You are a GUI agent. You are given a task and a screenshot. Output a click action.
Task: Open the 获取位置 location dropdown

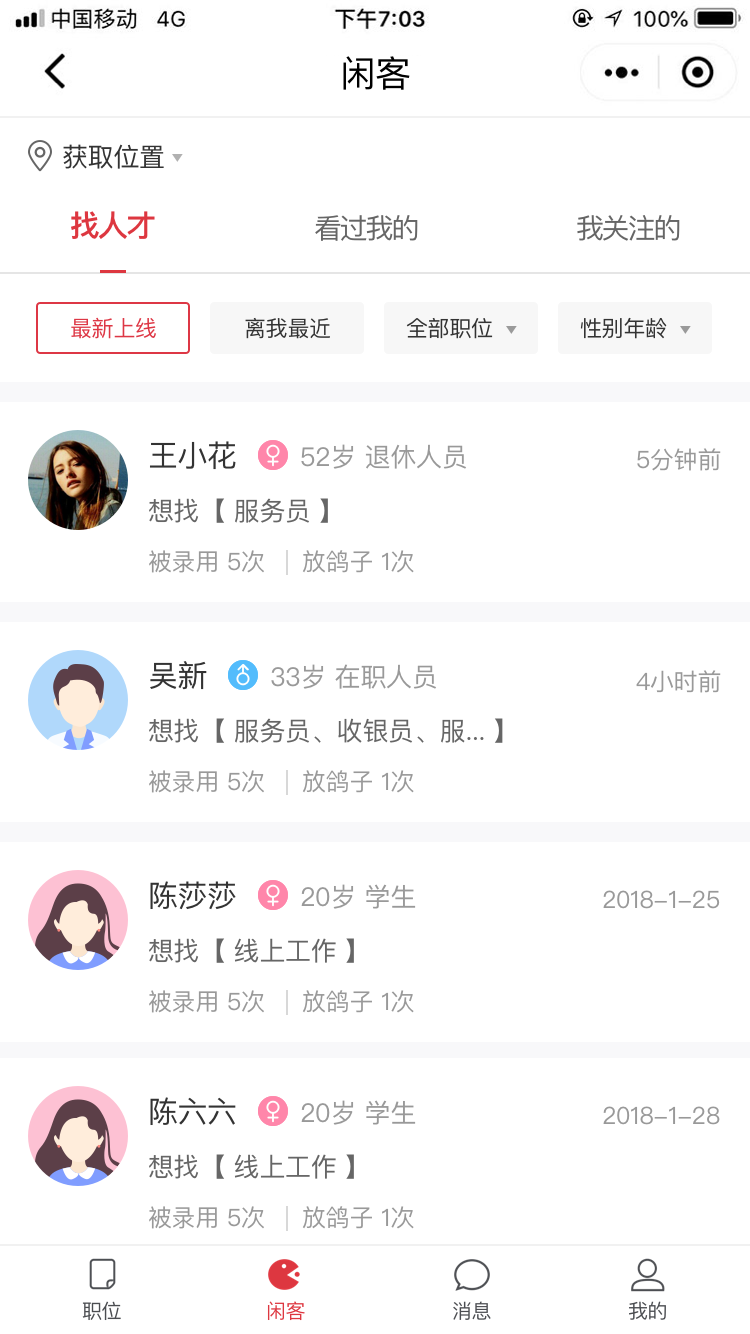[105, 157]
